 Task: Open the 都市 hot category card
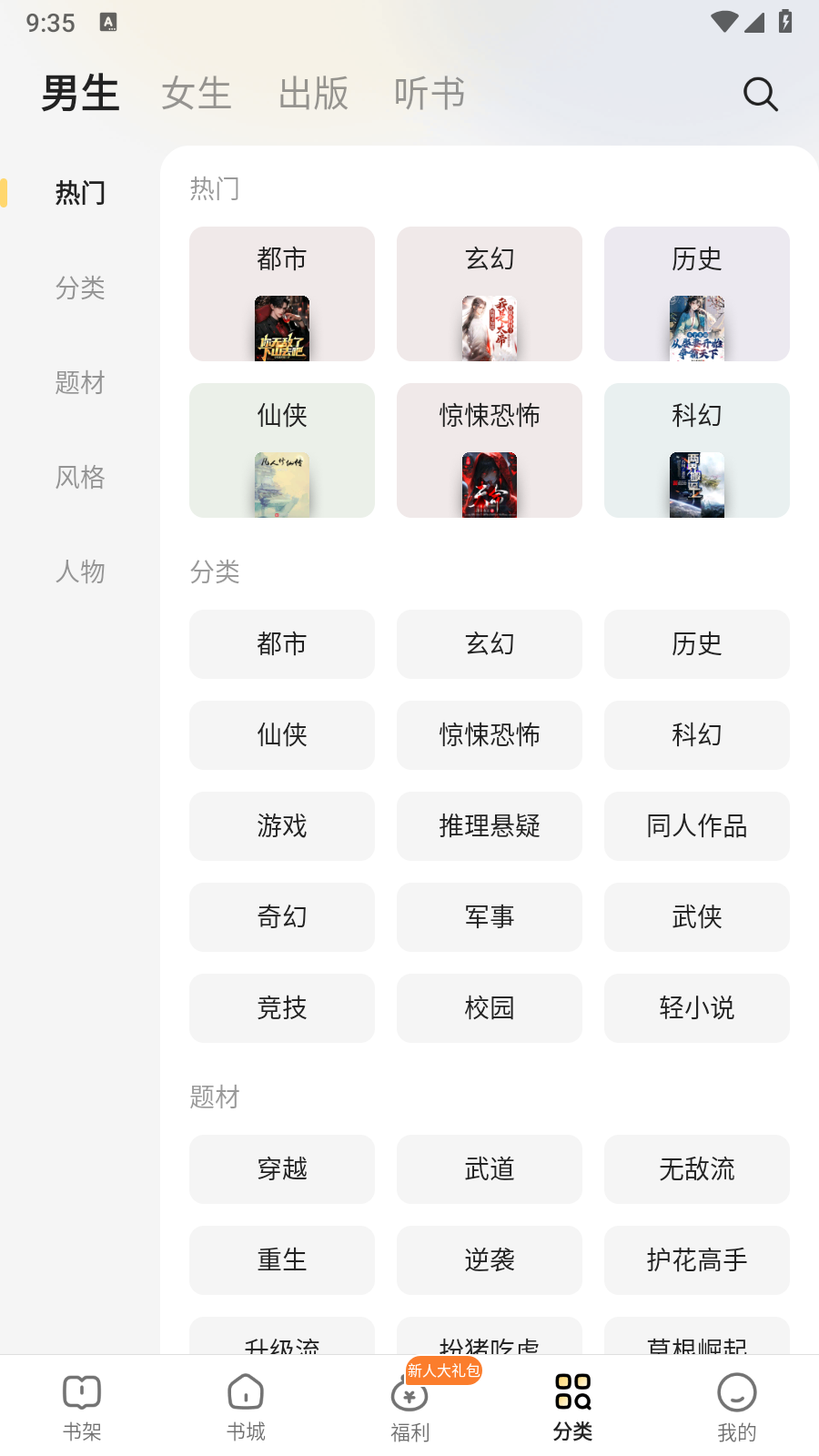pyautogui.click(x=281, y=293)
